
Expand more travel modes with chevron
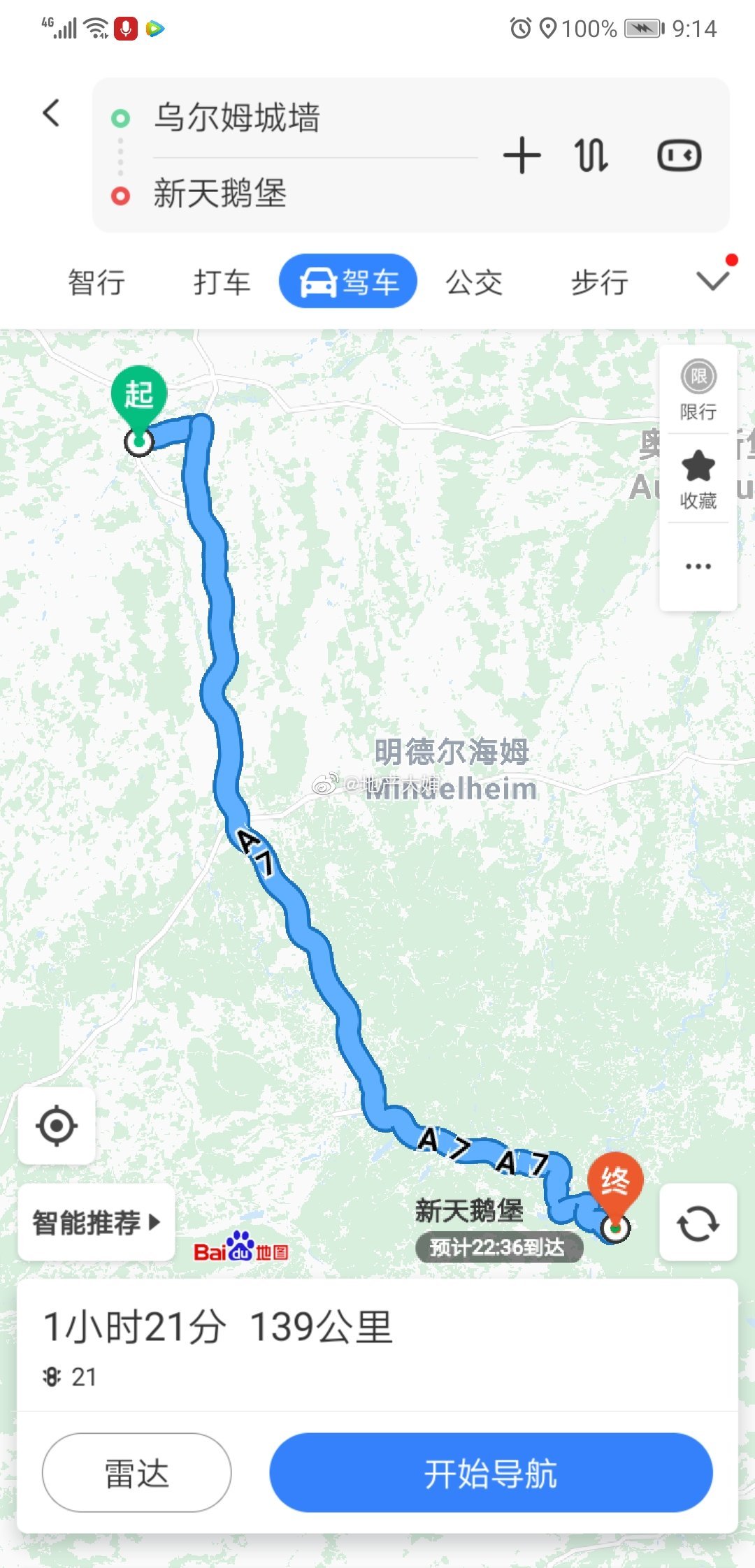pos(711,280)
